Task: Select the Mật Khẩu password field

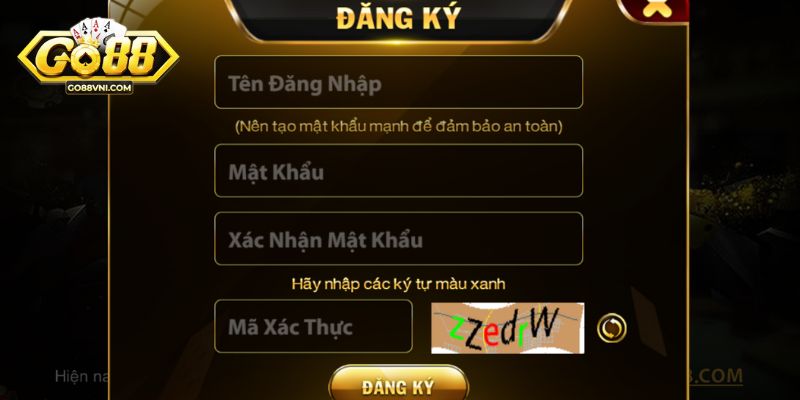Action: pos(398,171)
